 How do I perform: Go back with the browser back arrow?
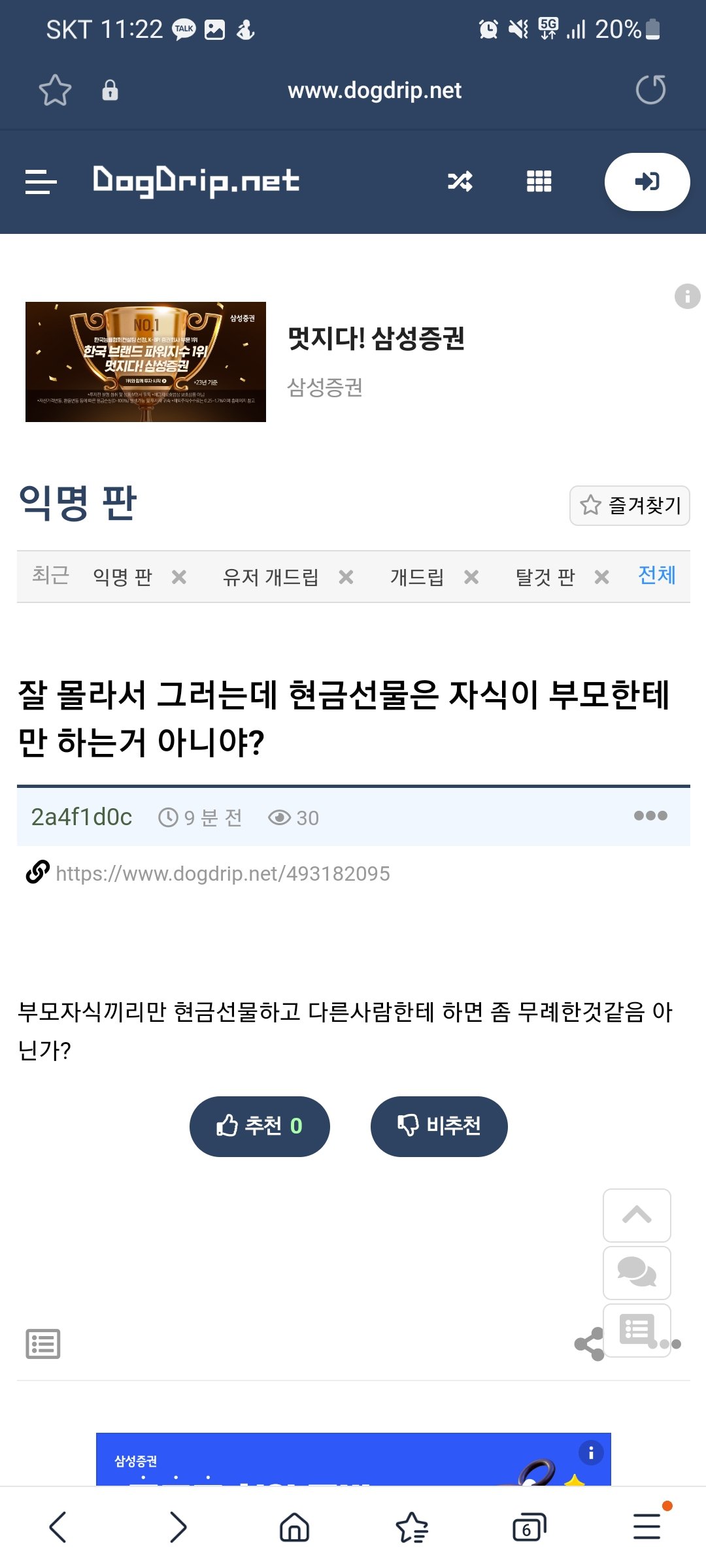(58, 1527)
